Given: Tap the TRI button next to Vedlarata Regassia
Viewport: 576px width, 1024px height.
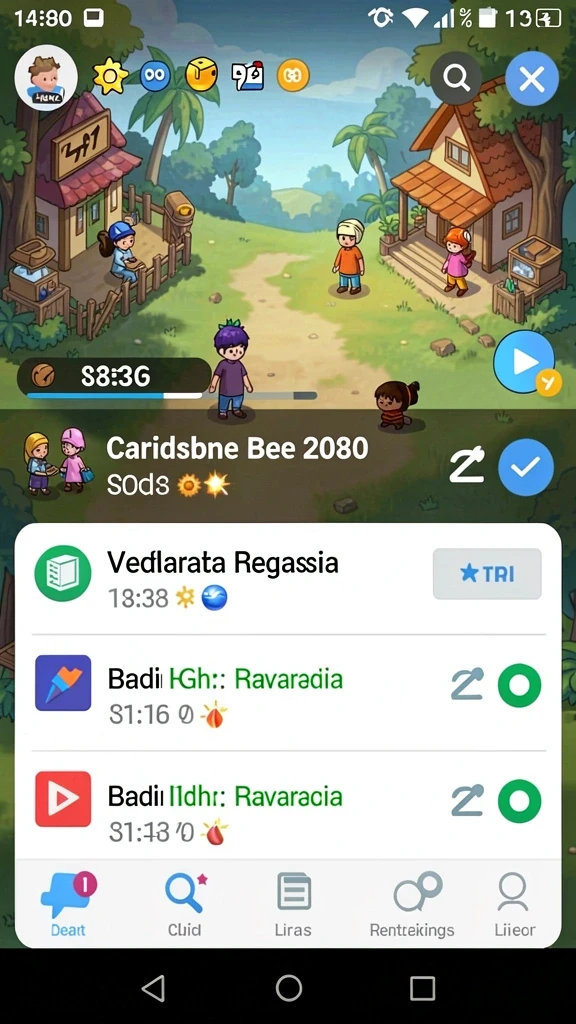Looking at the screenshot, I should [487, 574].
